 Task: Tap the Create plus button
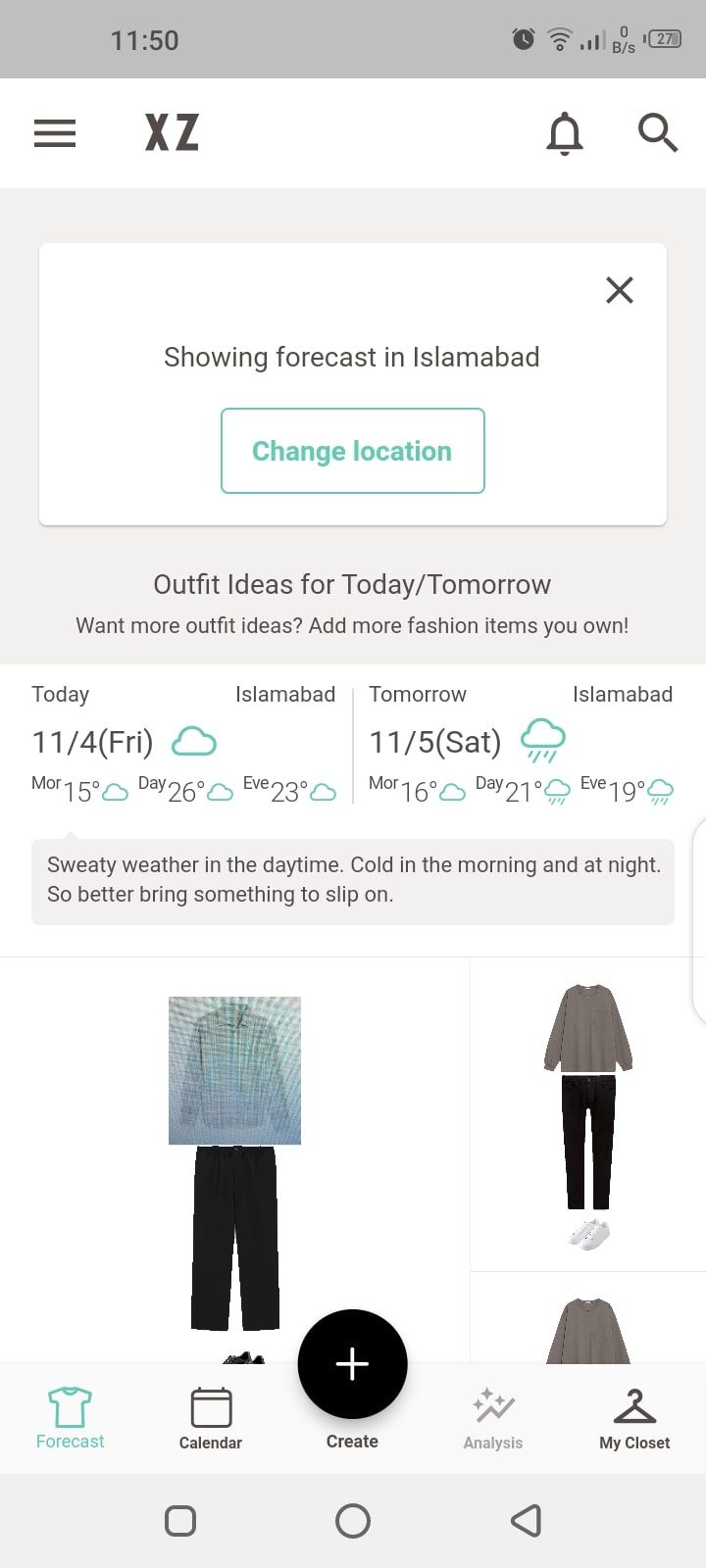click(x=352, y=1363)
